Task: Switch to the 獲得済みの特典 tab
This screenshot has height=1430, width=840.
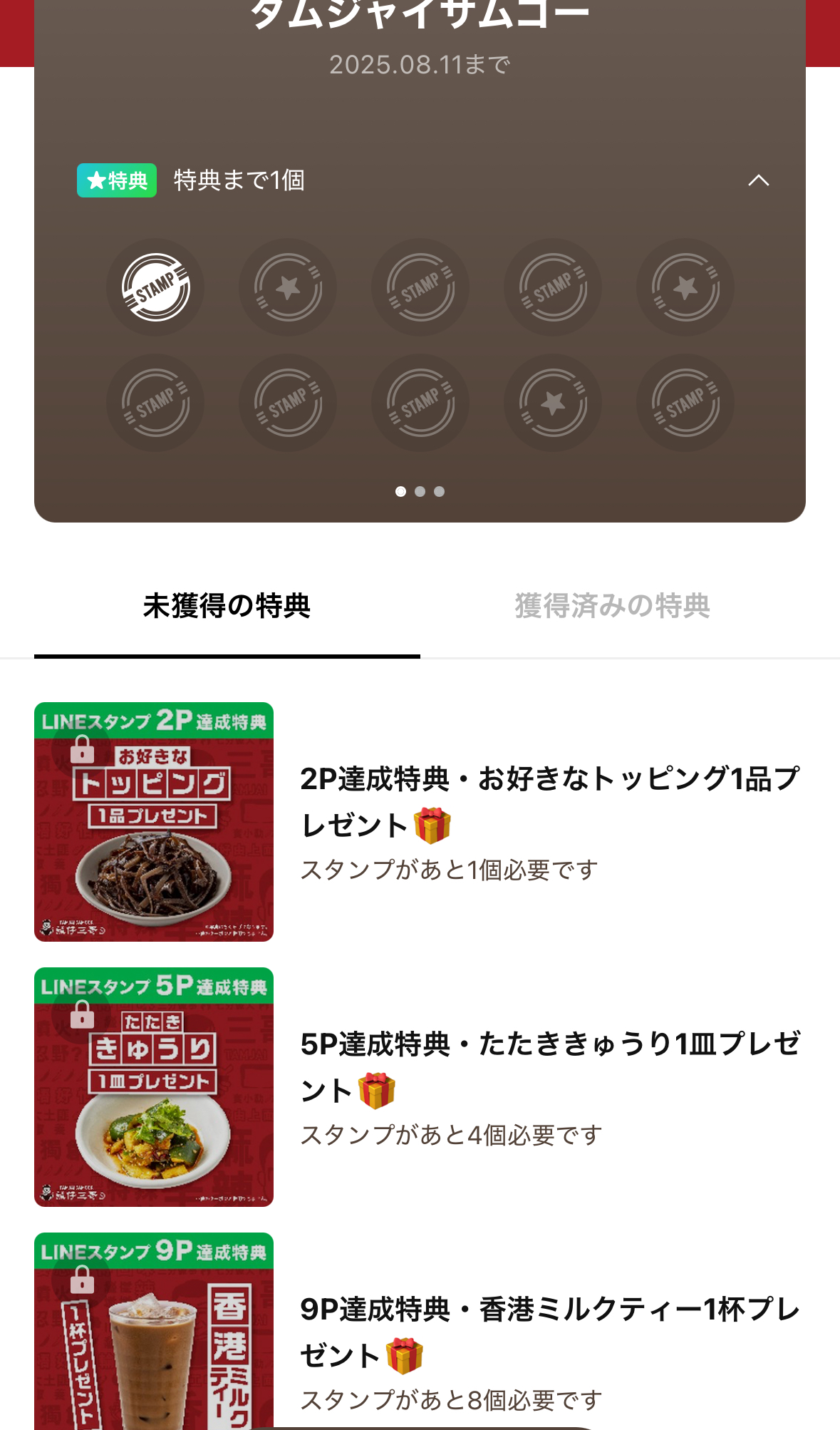Action: pyautogui.click(x=612, y=606)
